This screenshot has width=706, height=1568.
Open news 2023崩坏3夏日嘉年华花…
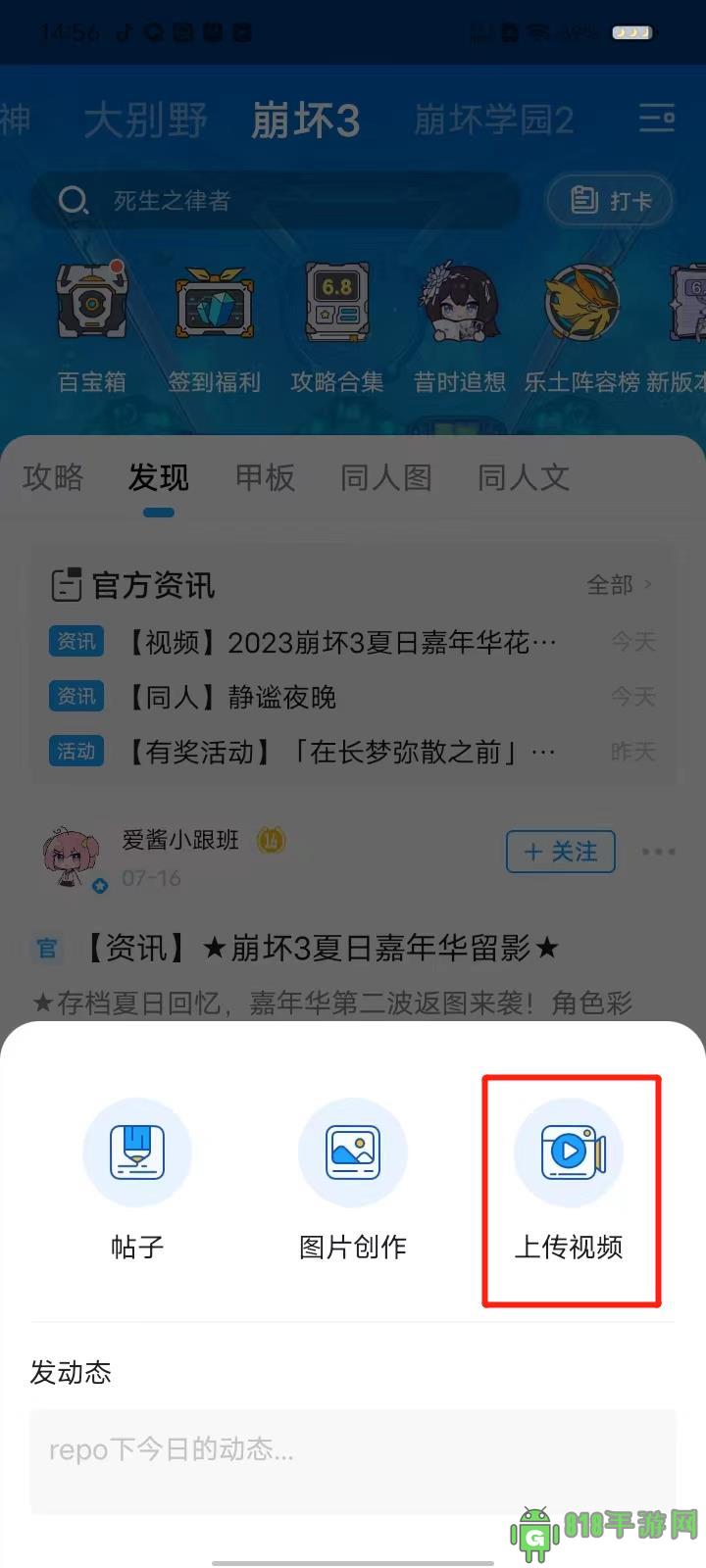343,642
